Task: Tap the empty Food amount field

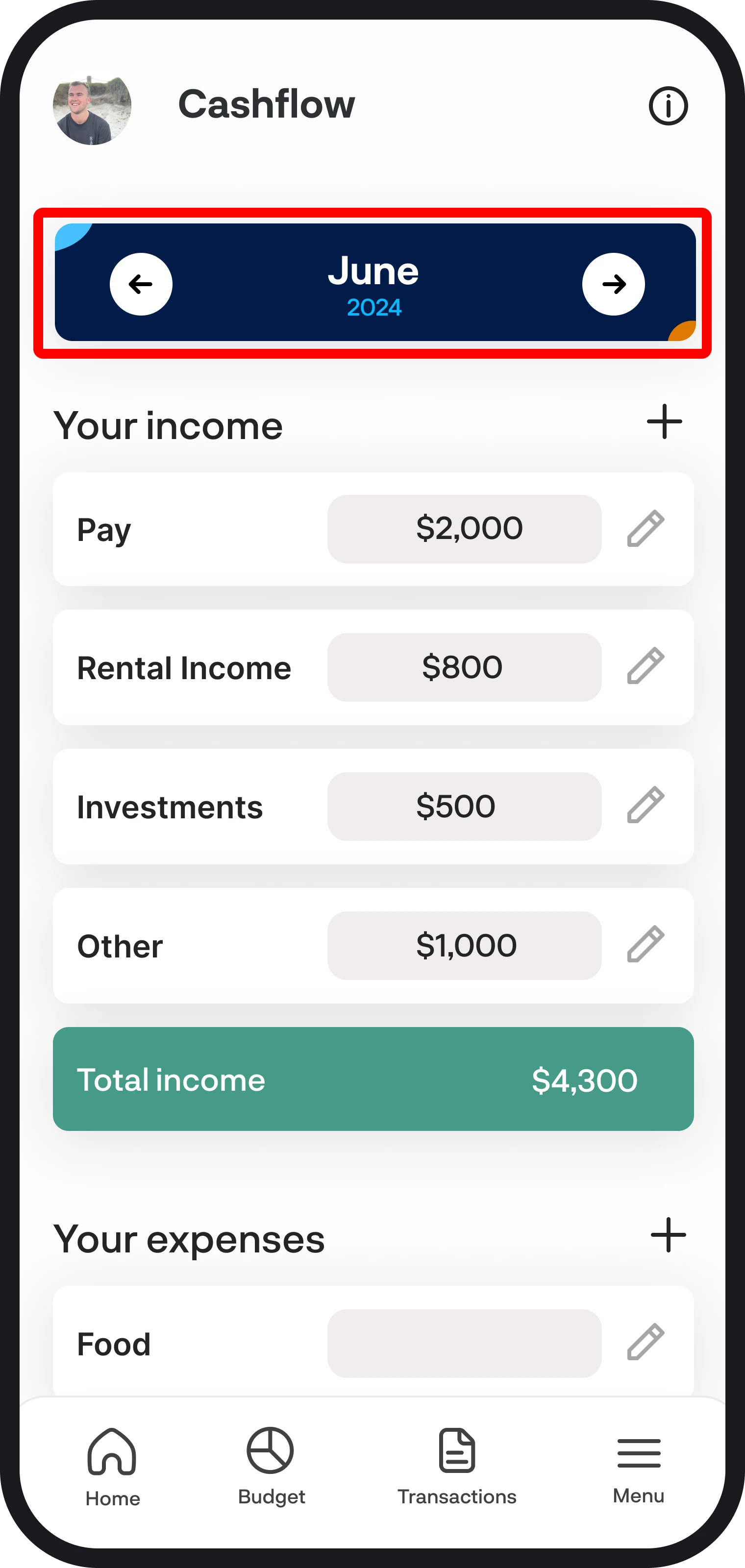Action: coord(465,1344)
